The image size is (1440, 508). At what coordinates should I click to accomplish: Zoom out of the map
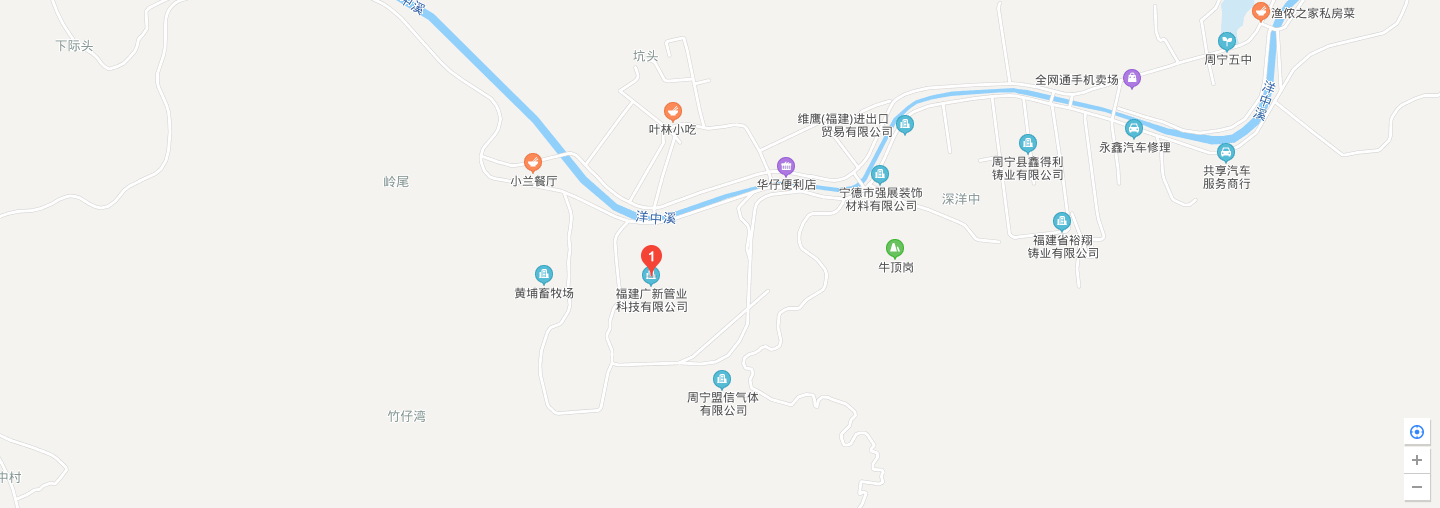pos(1417,488)
